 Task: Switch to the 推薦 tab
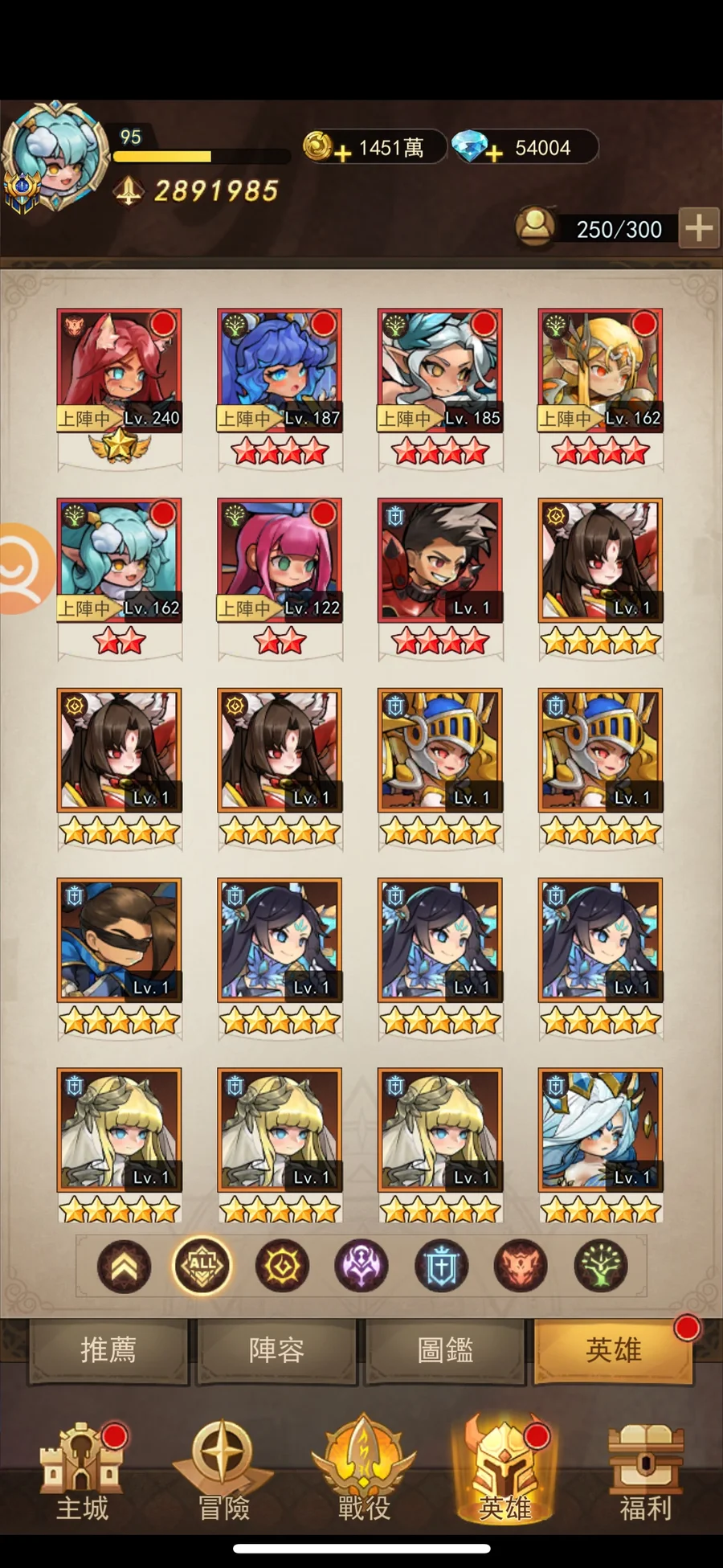pos(108,1349)
